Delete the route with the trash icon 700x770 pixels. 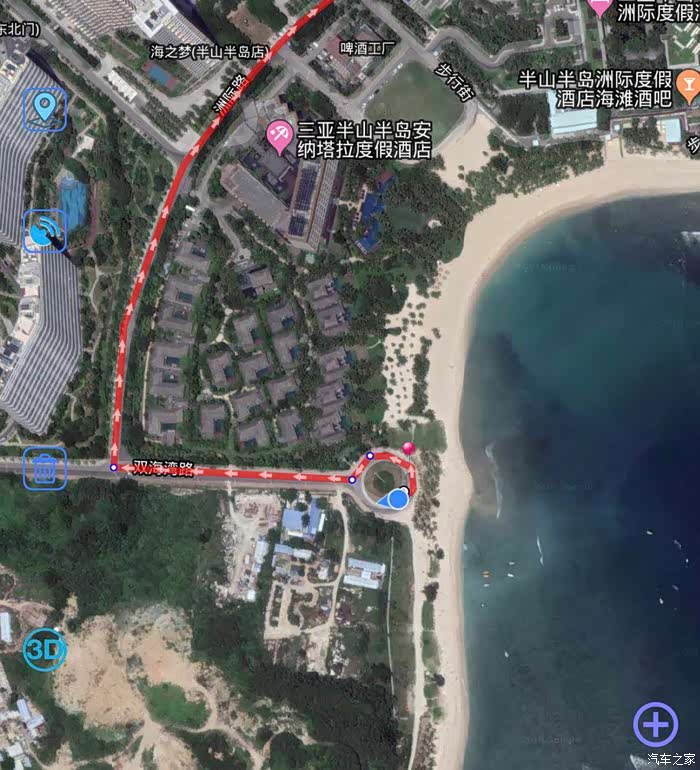coord(45,468)
